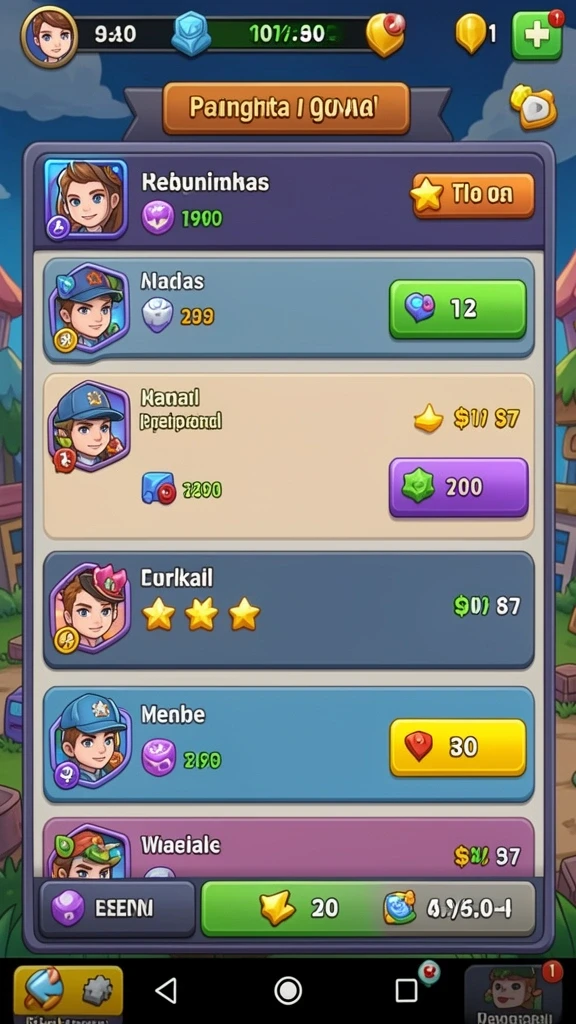
Task: Tap the purple 200 button
Action: (x=458, y=487)
